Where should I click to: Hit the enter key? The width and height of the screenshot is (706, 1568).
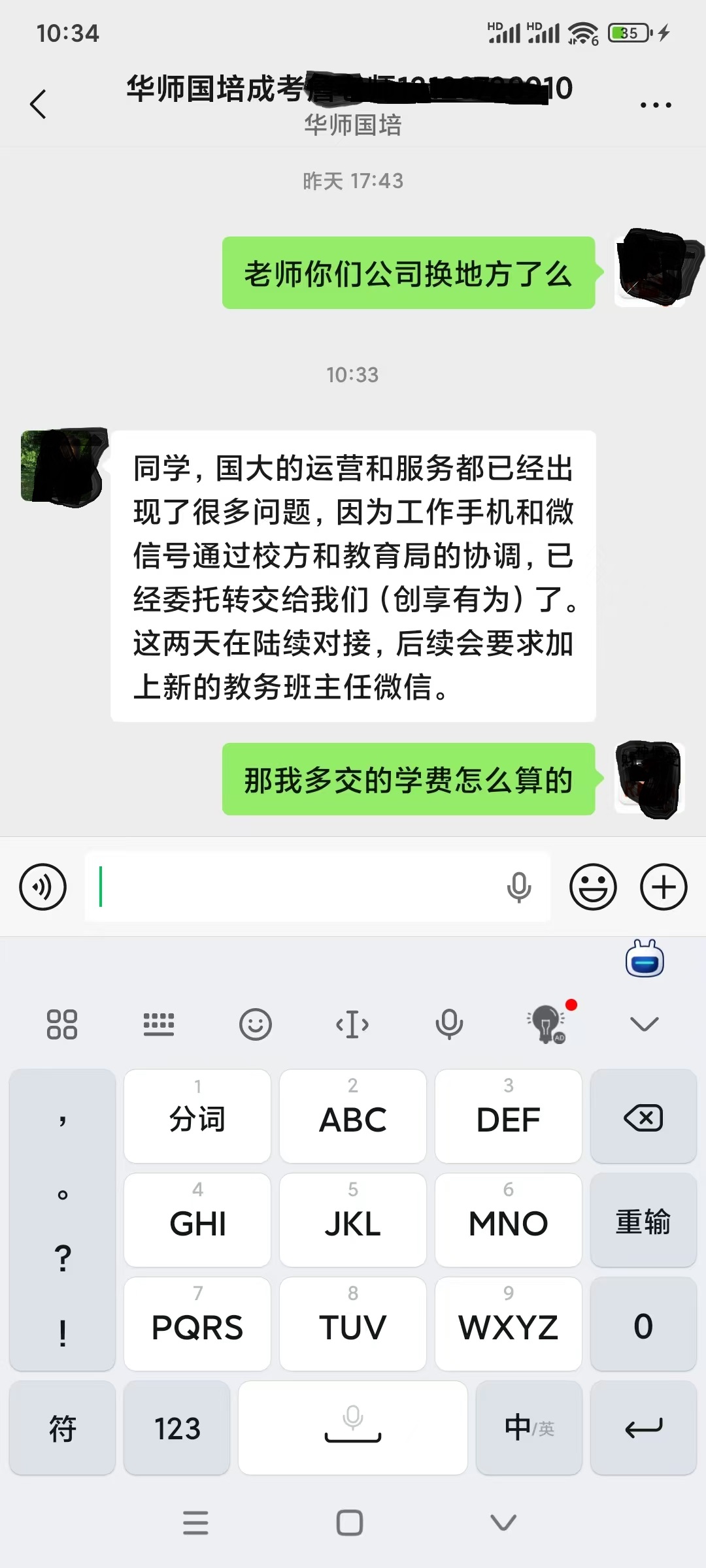pos(643,1428)
